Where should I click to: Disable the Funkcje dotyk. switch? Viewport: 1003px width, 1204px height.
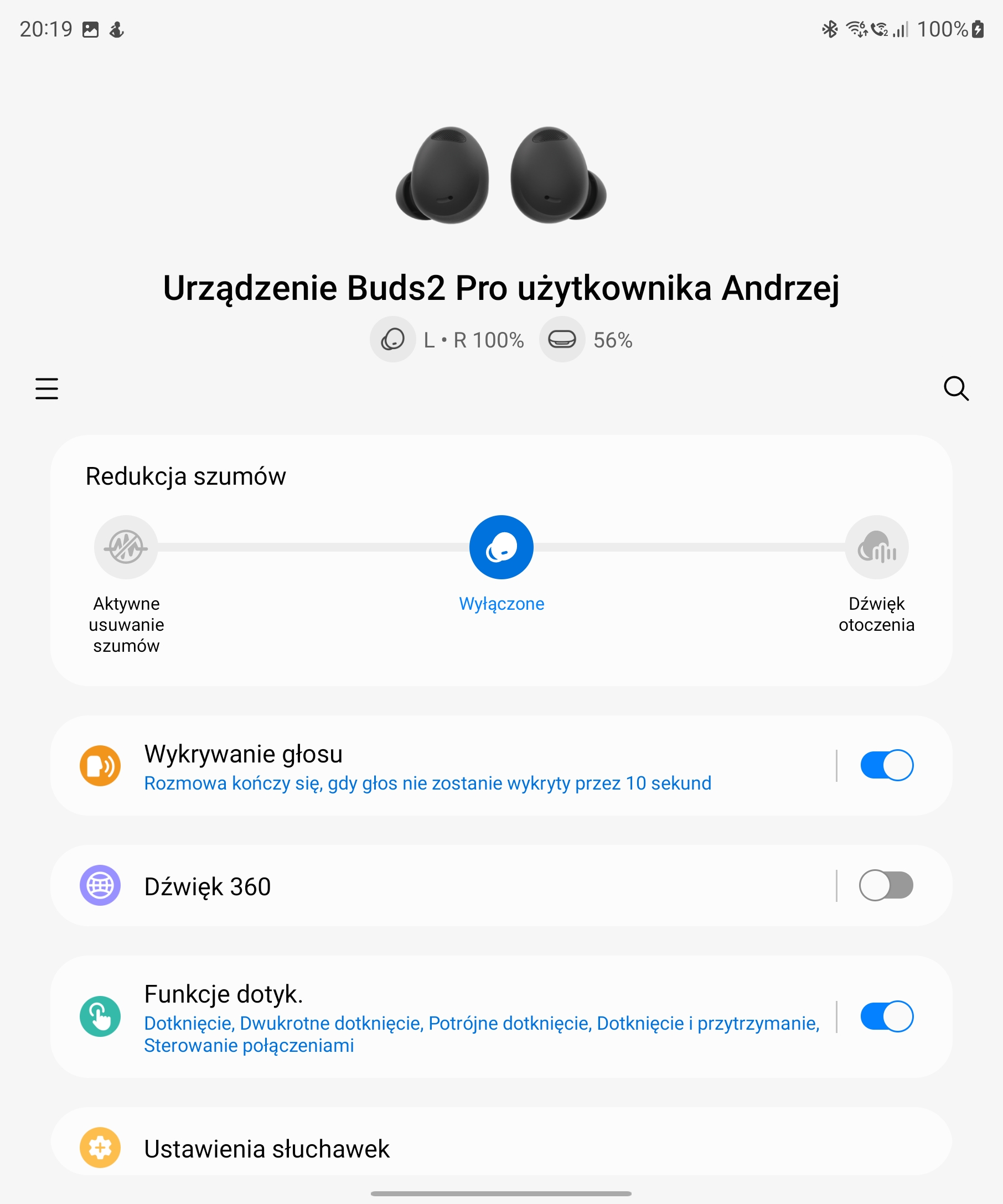pyautogui.click(x=886, y=1016)
